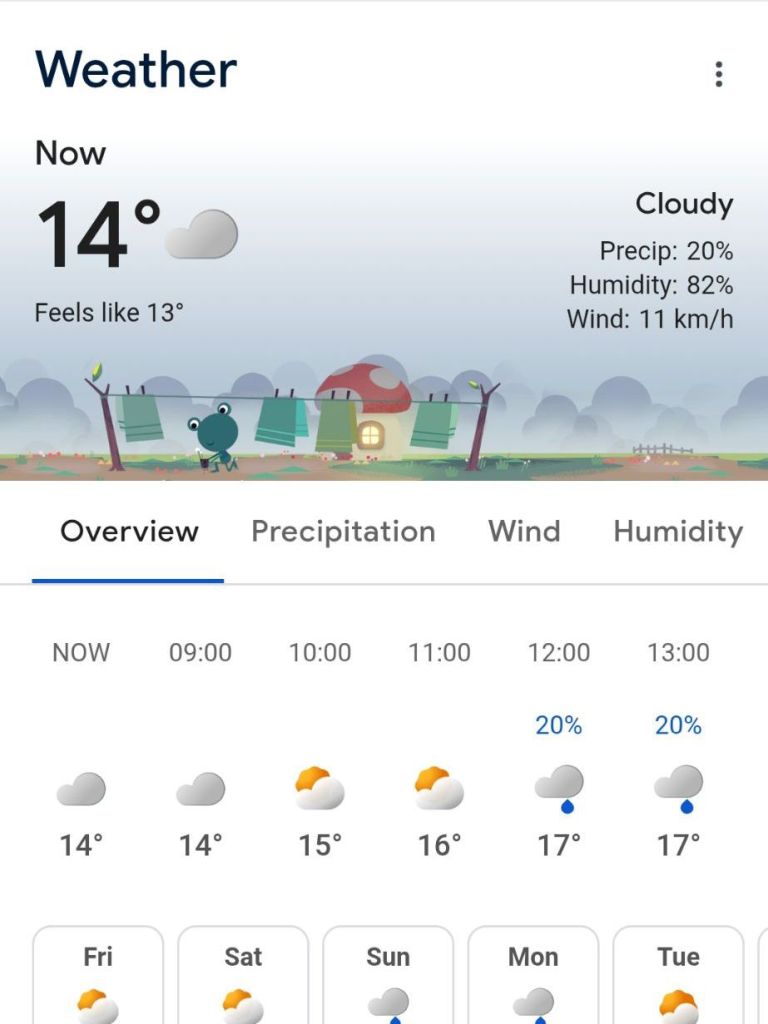Image resolution: width=768 pixels, height=1024 pixels.
Task: Open Tuesday's forecast card
Action: (678, 978)
